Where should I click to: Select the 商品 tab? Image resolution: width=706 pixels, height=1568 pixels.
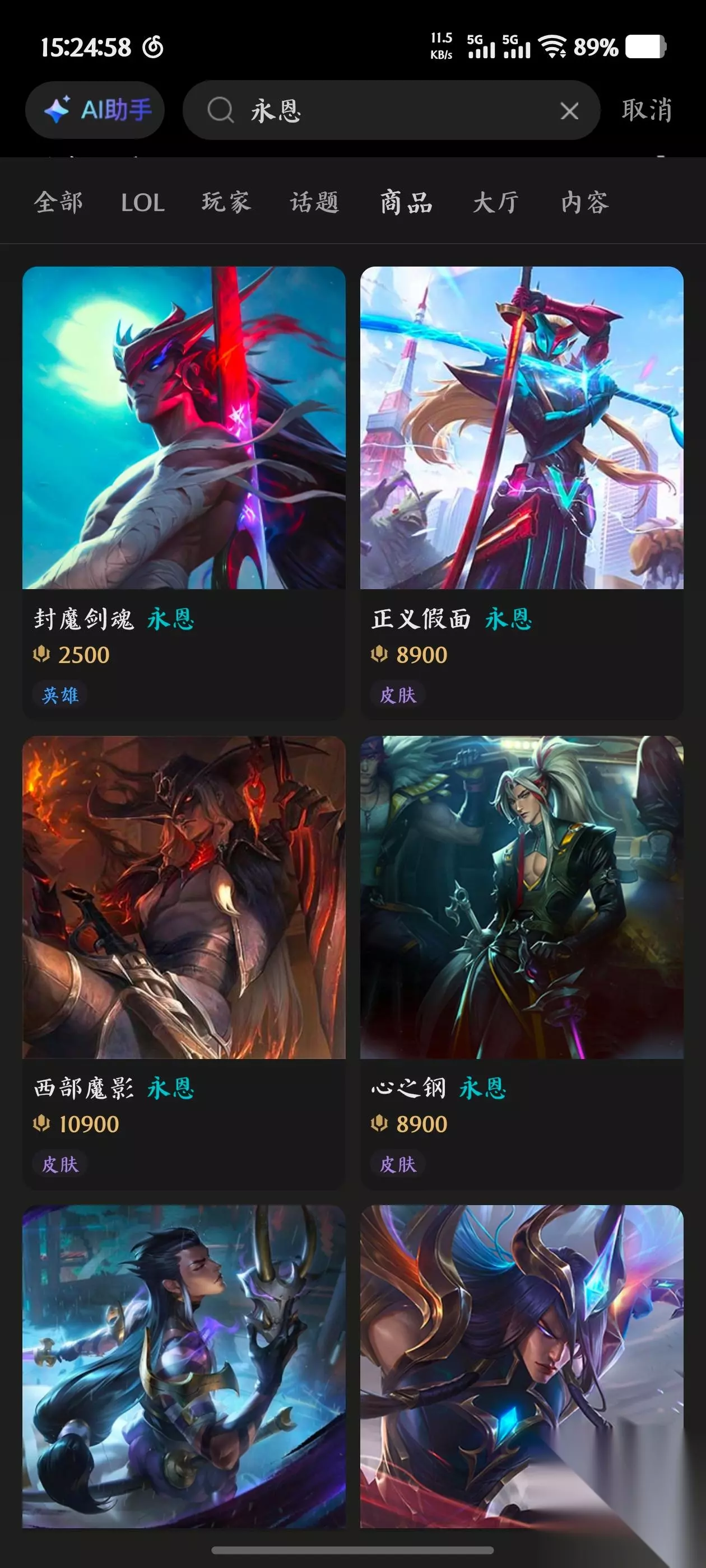pyautogui.click(x=406, y=202)
